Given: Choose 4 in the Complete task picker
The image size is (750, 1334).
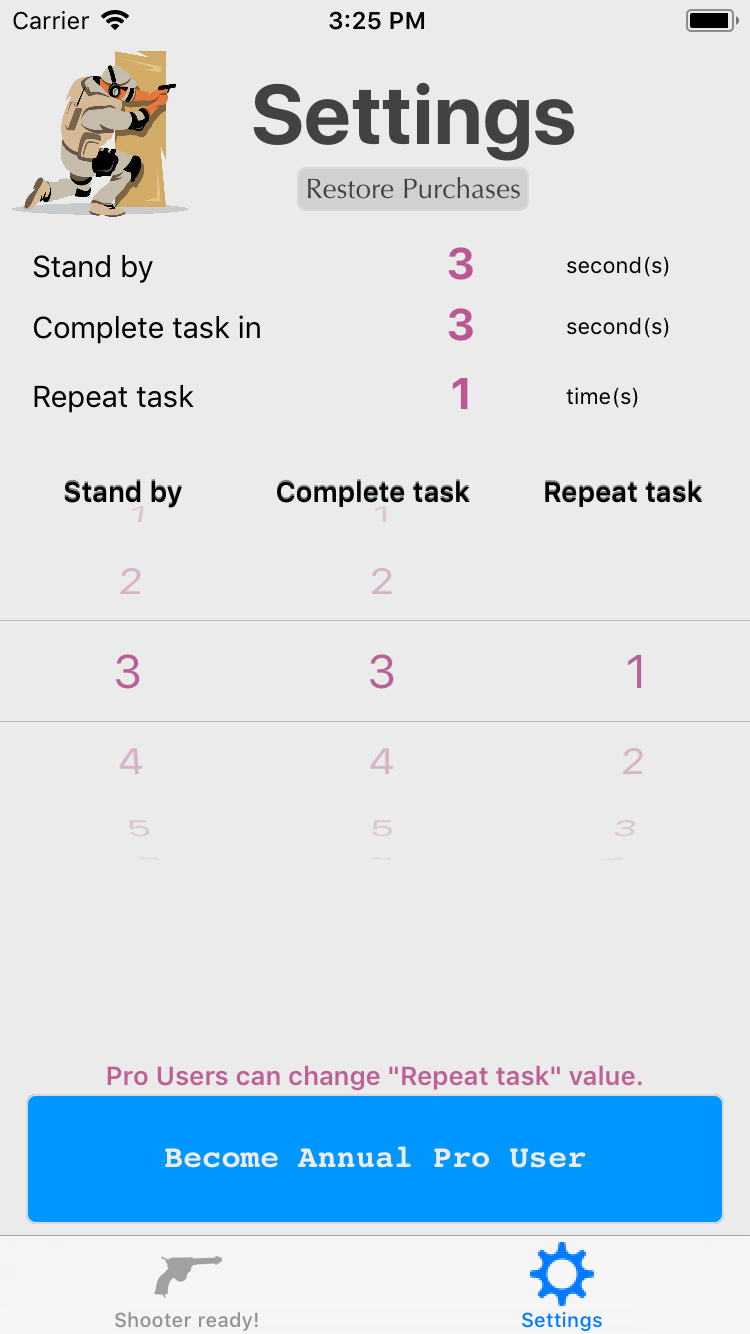Looking at the screenshot, I should pos(381,762).
